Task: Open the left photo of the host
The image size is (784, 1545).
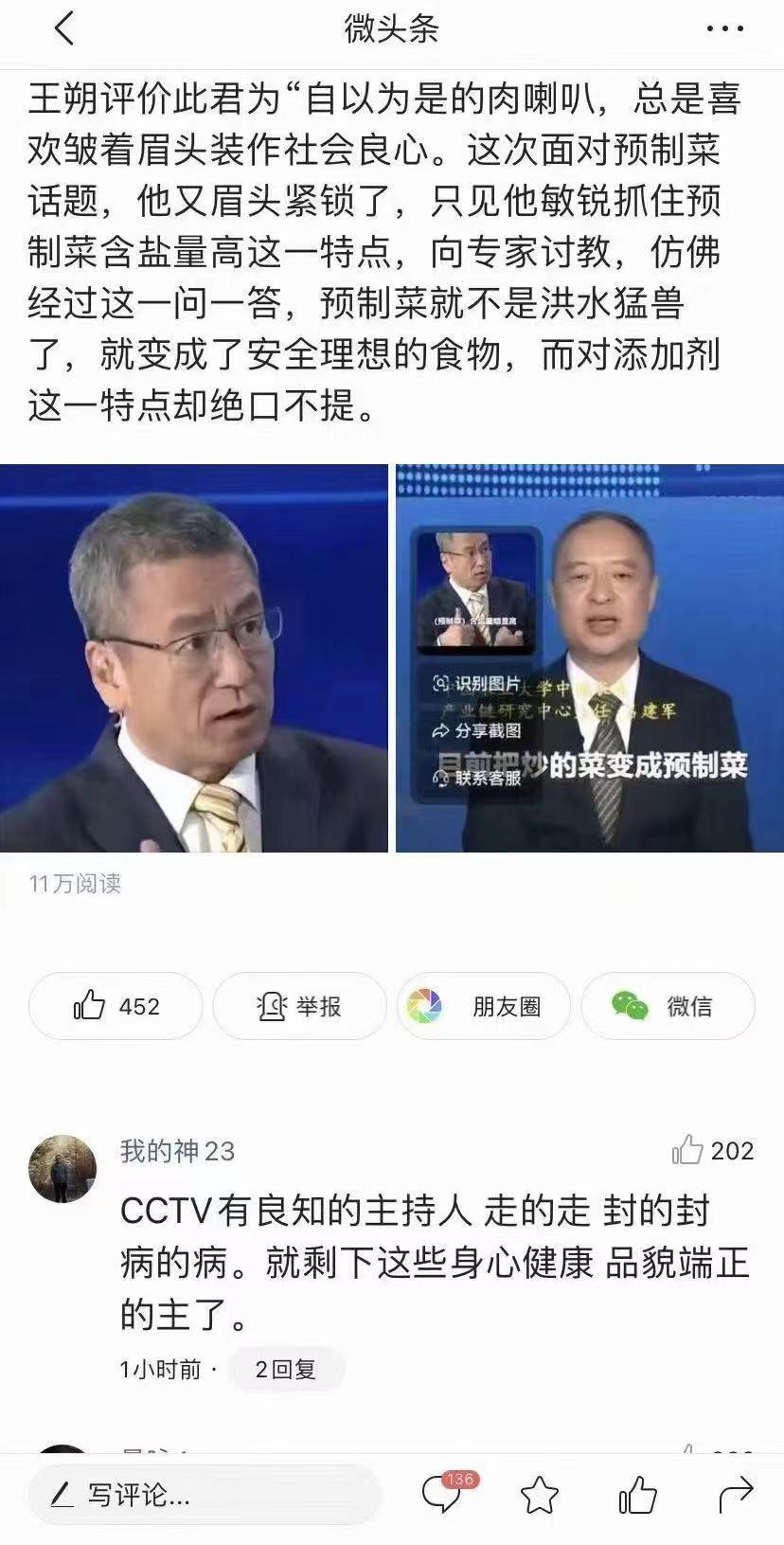Action: pyautogui.click(x=194, y=658)
